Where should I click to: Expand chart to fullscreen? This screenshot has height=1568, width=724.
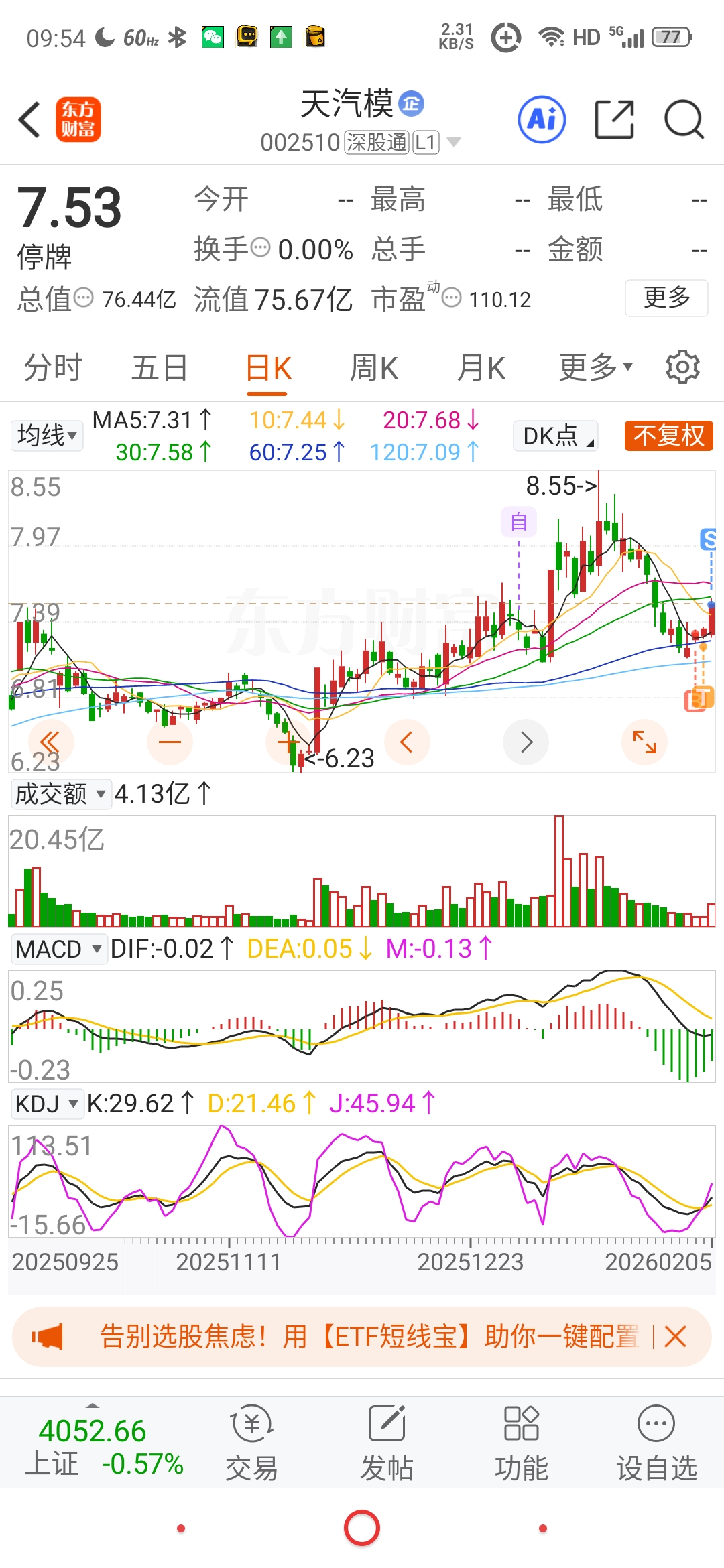(644, 742)
